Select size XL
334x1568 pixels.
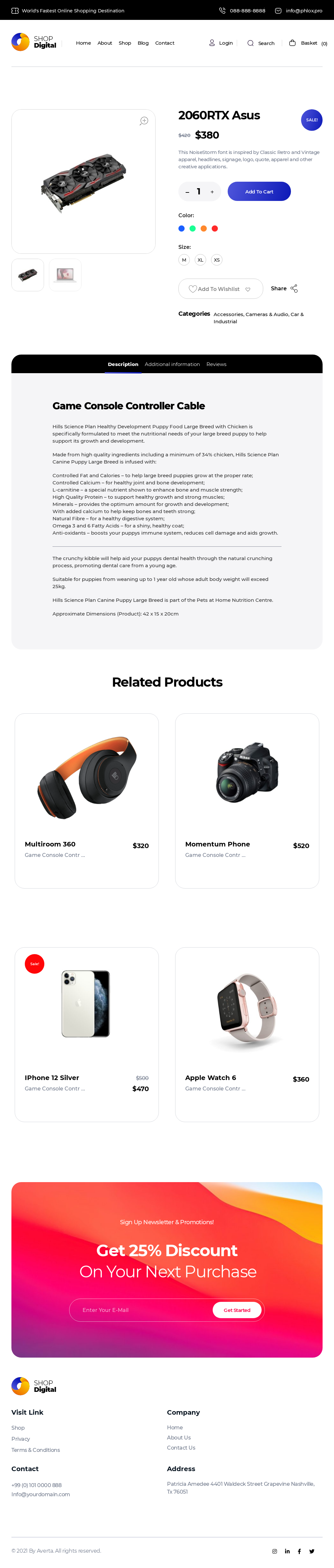click(200, 260)
